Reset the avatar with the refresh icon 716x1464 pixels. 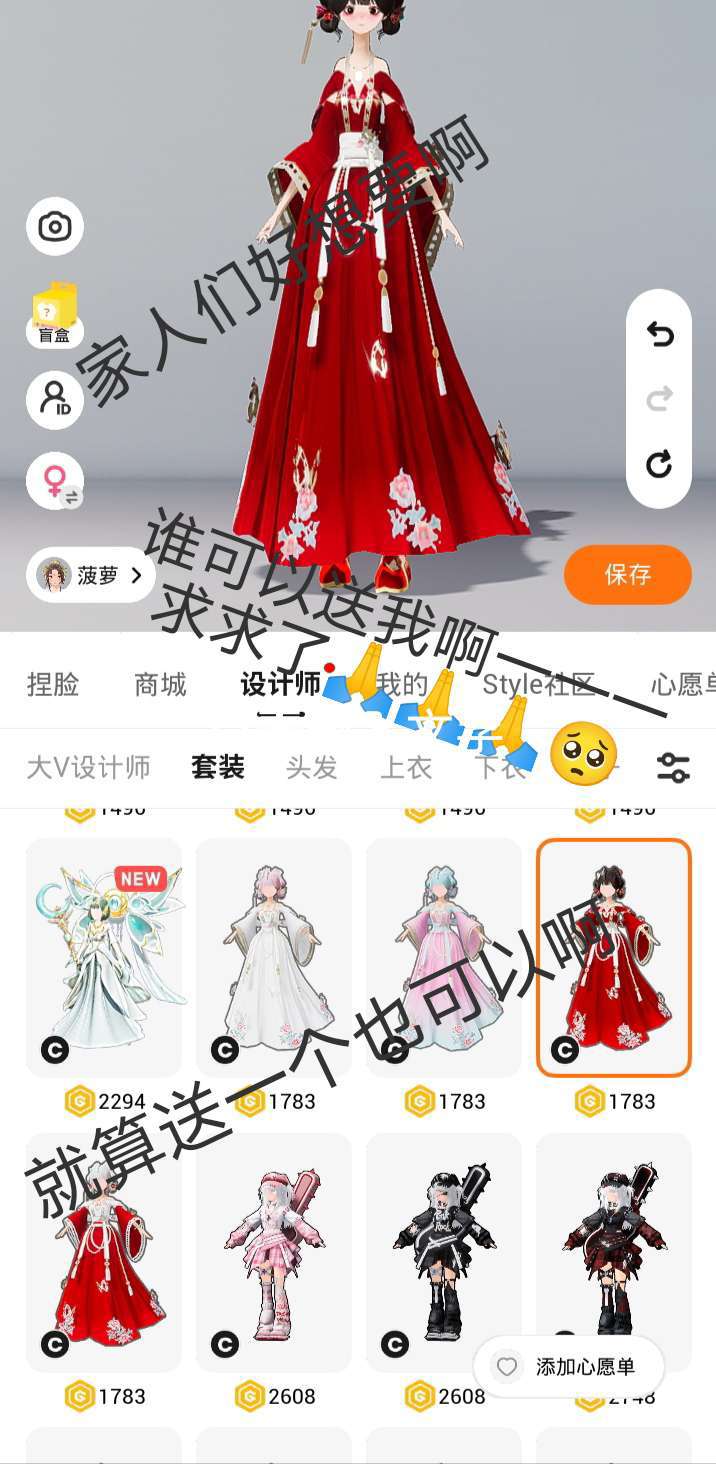(x=659, y=464)
